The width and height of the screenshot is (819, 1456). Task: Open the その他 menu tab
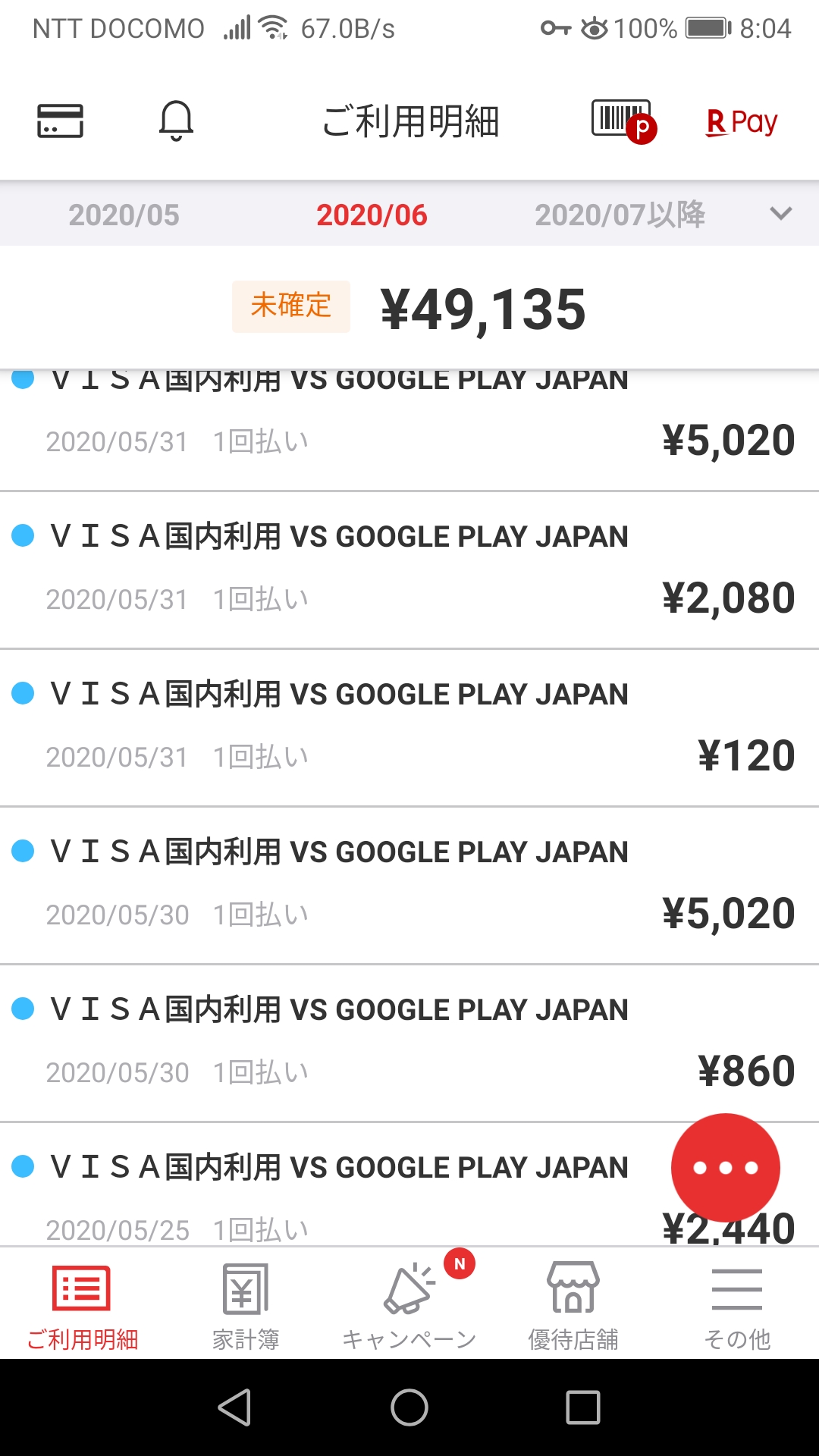pyautogui.click(x=737, y=1306)
